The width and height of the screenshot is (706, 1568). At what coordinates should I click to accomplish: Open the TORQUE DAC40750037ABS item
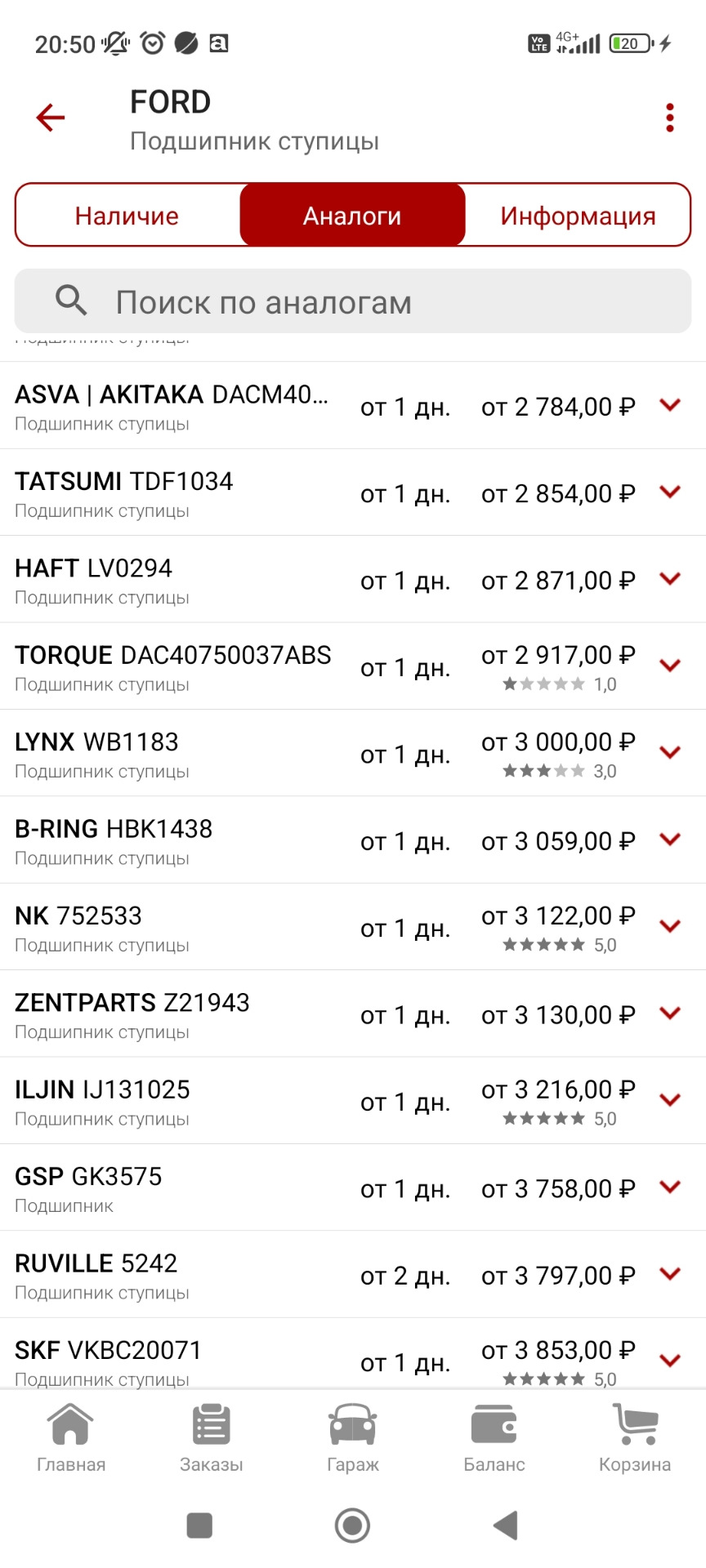tap(180, 666)
